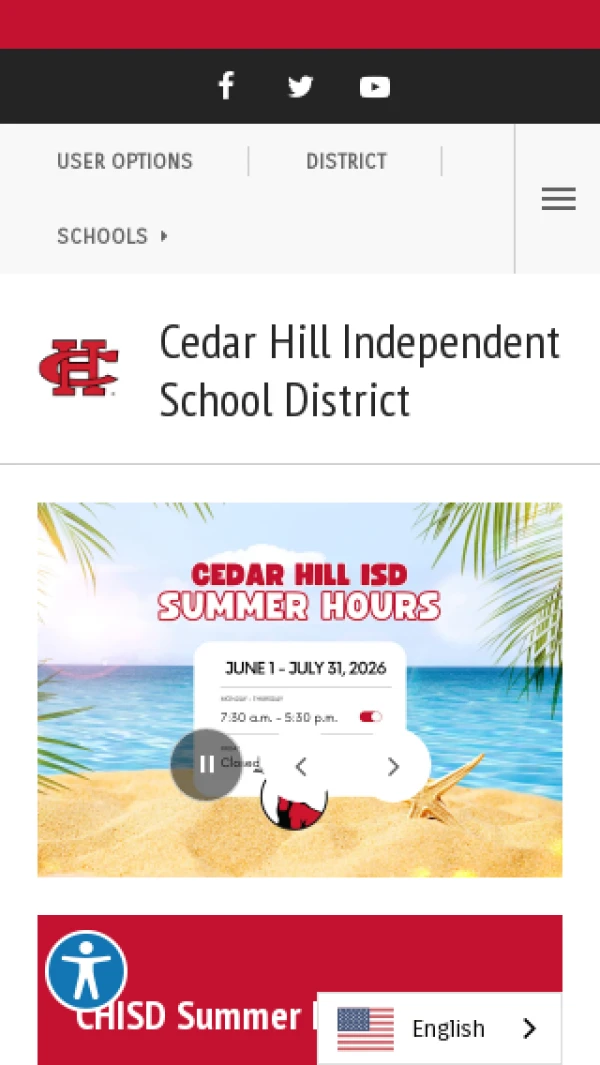Open the hamburger navigation menu

pos(559,199)
